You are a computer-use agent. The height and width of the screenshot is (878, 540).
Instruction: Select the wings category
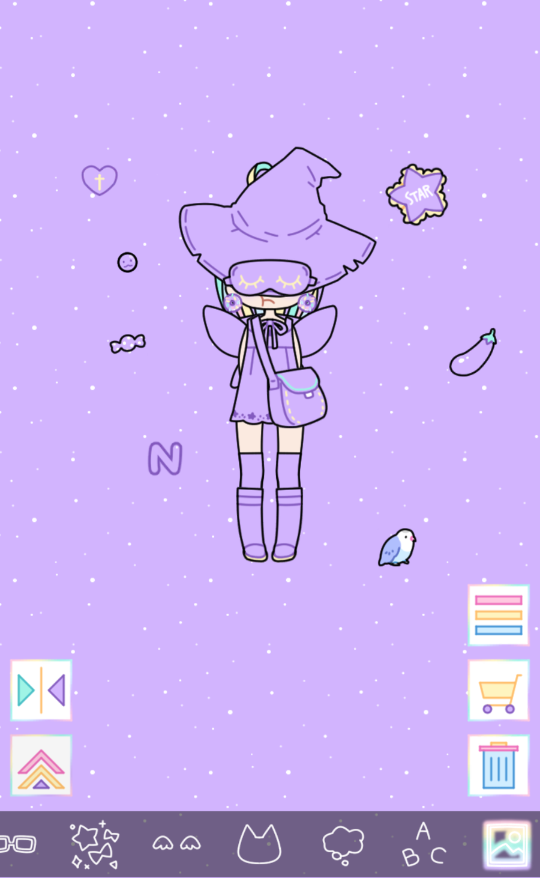click(177, 843)
